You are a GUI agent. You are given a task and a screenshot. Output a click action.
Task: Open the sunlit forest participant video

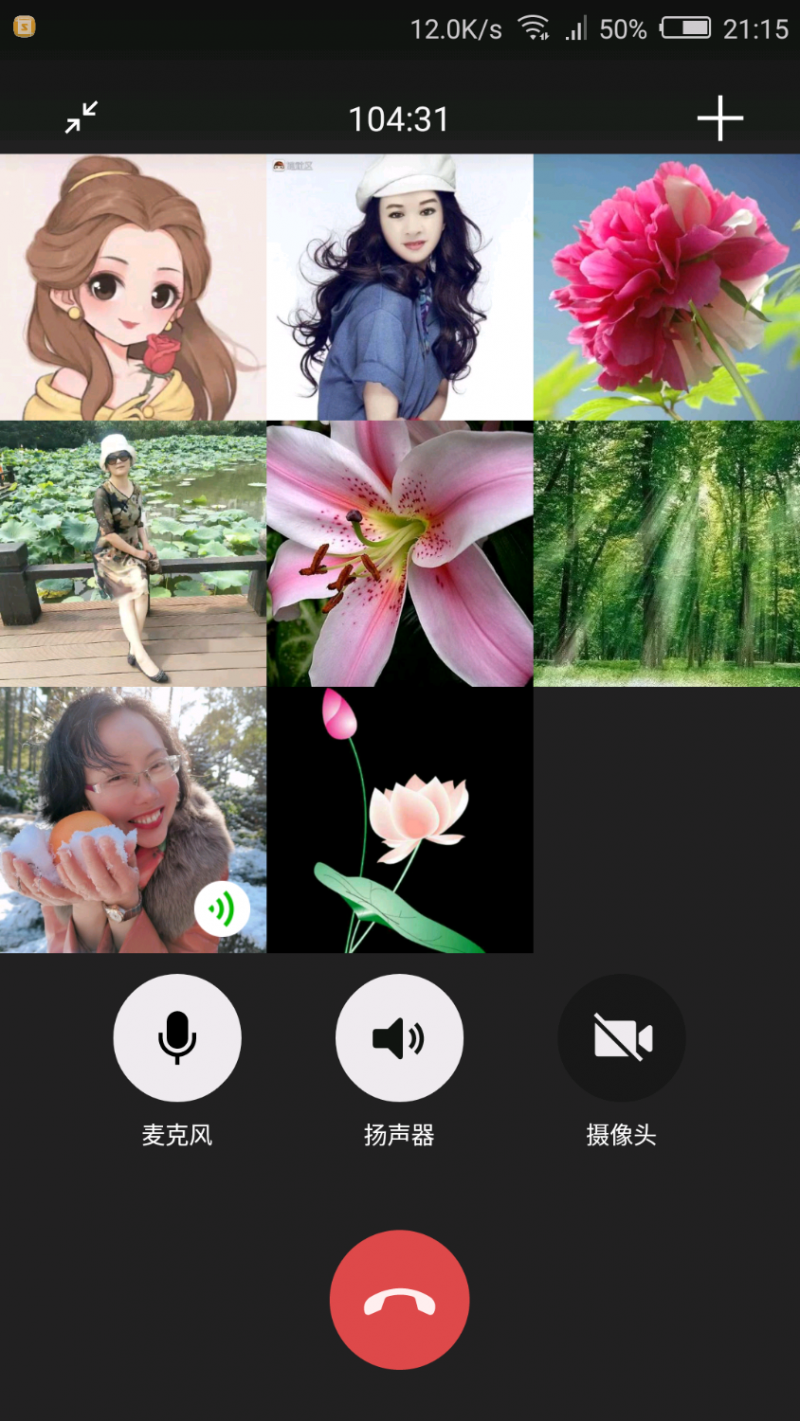(666, 553)
